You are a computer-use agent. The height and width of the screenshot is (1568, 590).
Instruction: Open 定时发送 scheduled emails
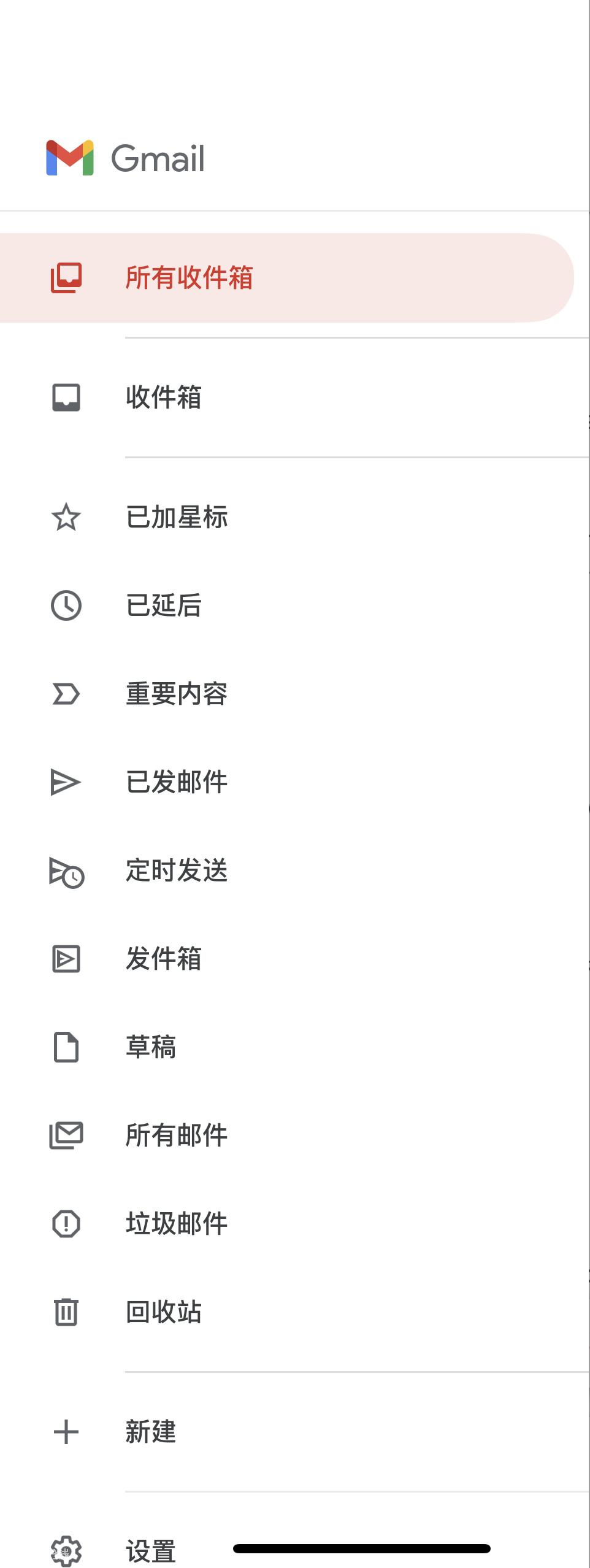pyautogui.click(x=177, y=870)
